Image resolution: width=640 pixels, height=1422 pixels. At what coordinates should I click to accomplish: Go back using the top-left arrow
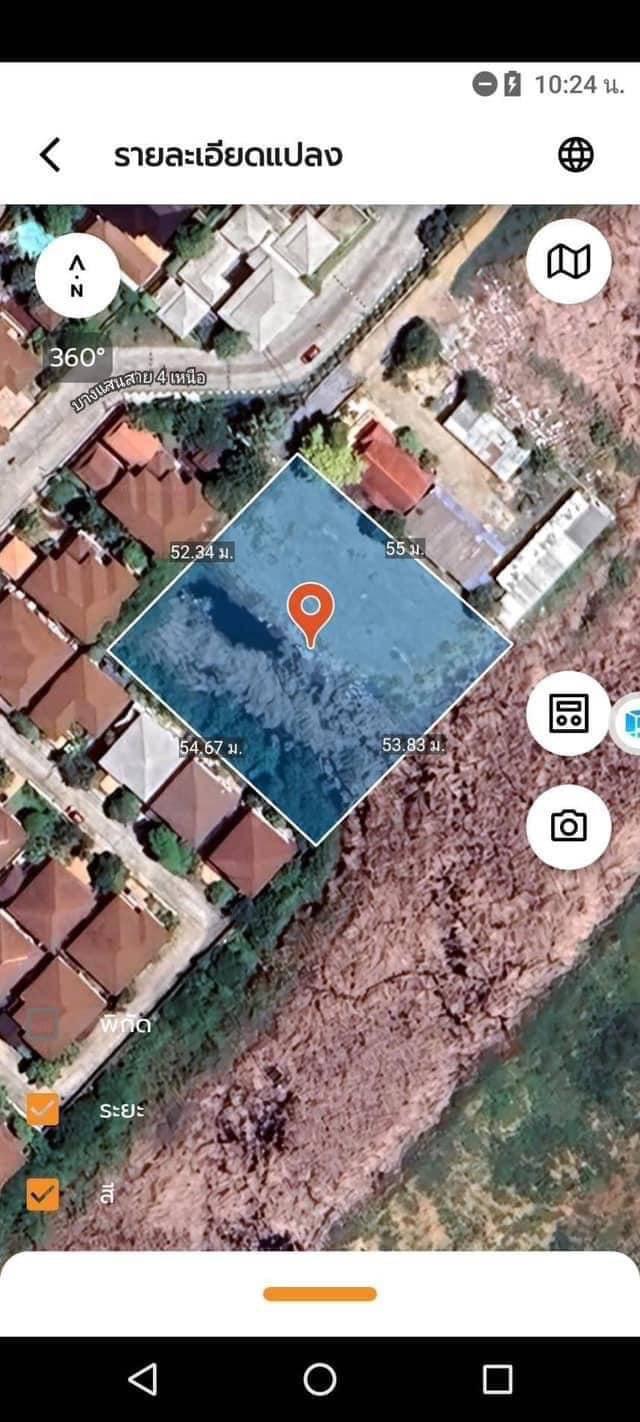[50, 155]
